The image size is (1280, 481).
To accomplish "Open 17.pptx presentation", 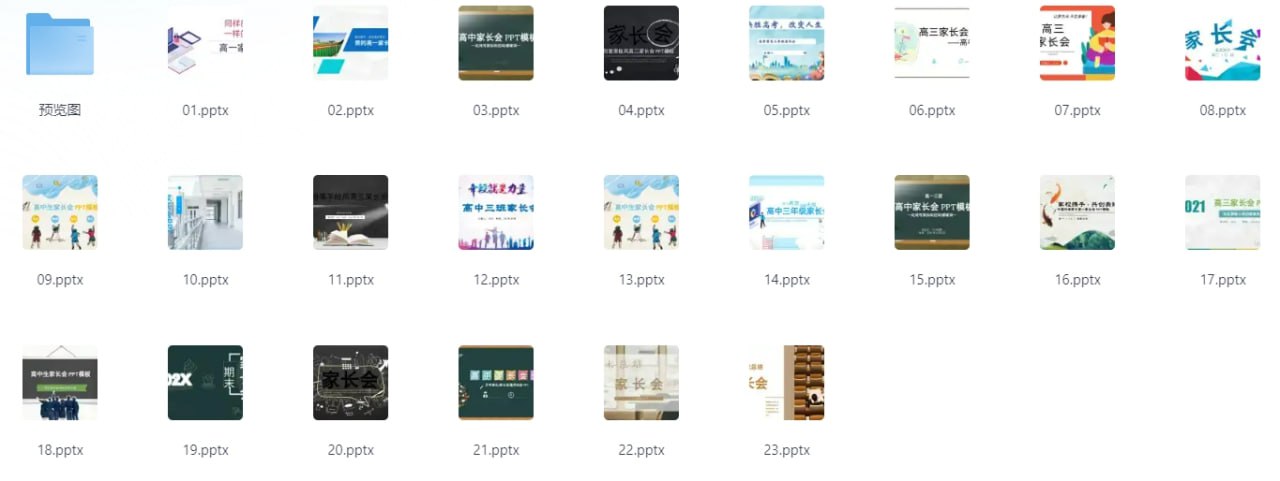I will coord(1222,213).
